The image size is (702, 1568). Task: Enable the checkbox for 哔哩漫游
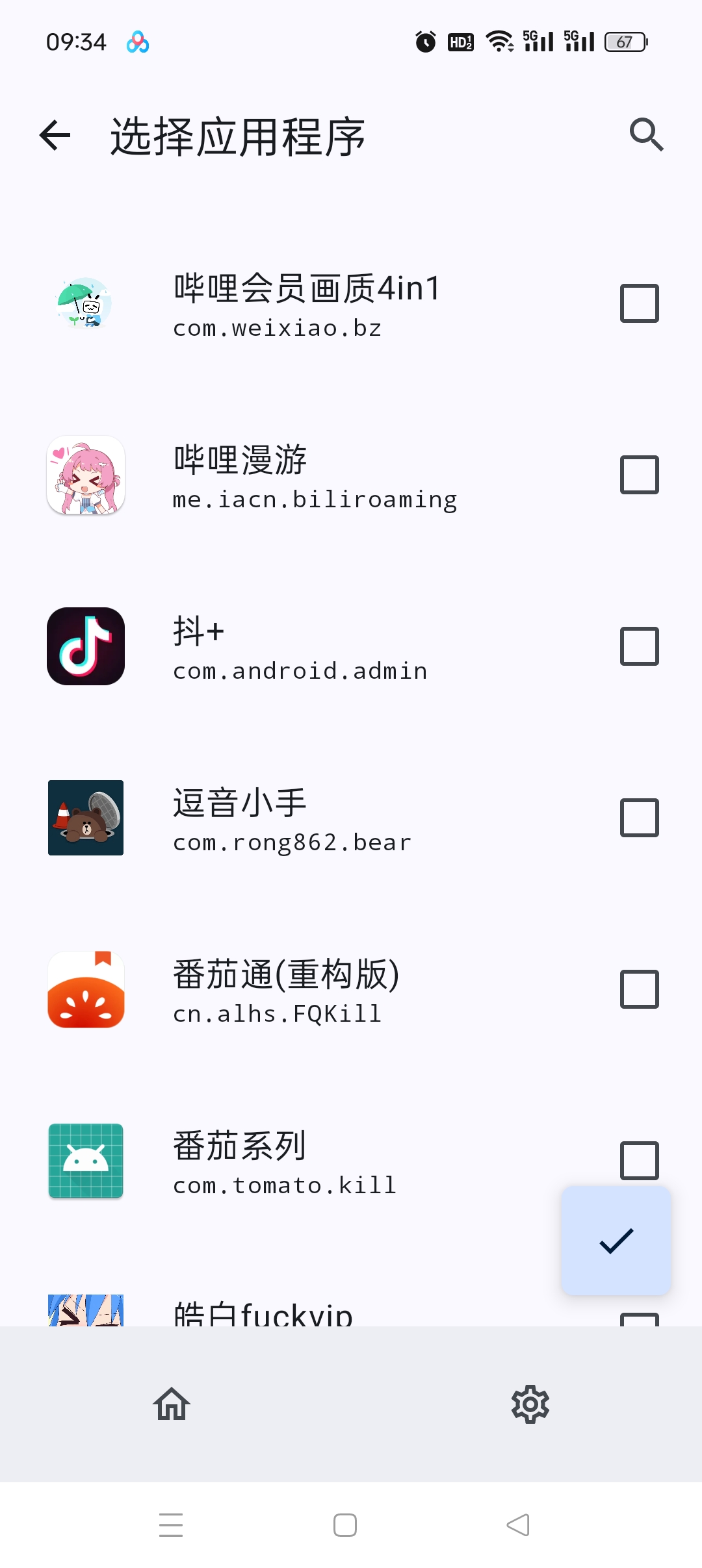tap(638, 475)
